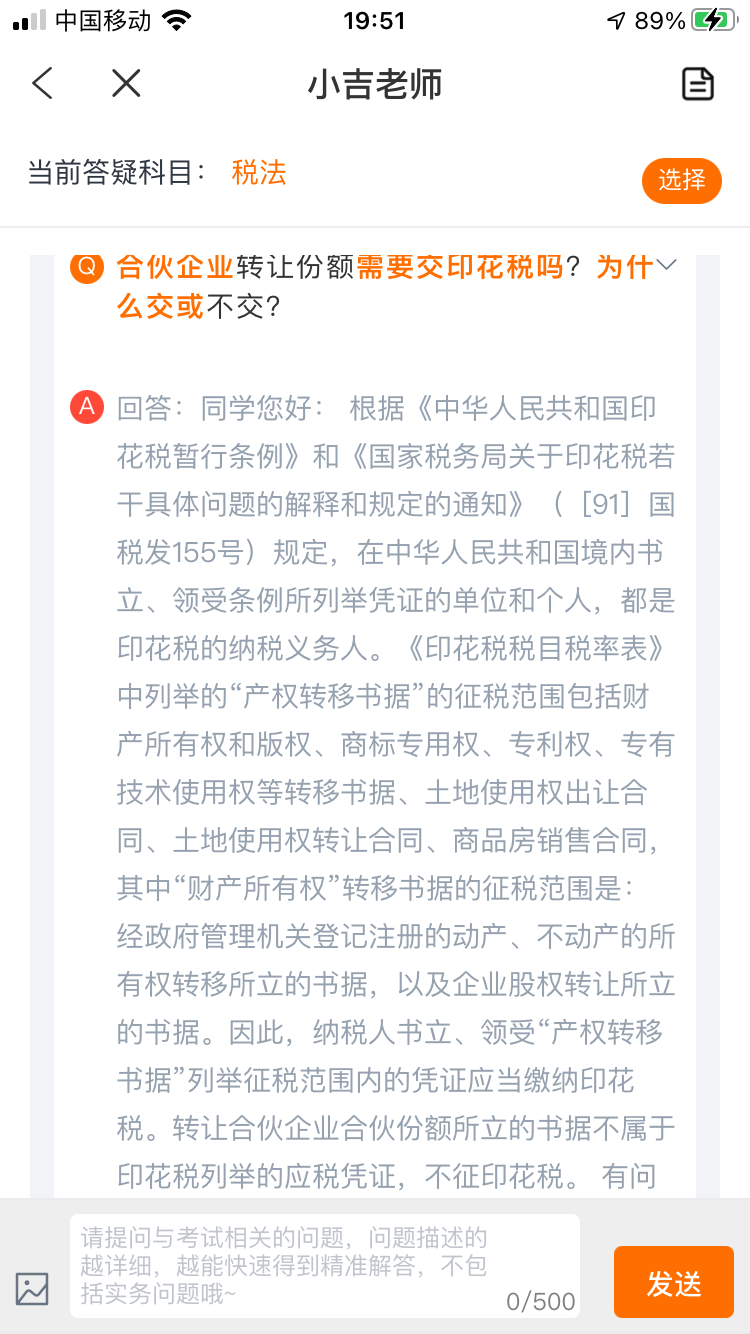Tap the 0/500 character counter
The width and height of the screenshot is (750, 1334).
click(x=543, y=1302)
